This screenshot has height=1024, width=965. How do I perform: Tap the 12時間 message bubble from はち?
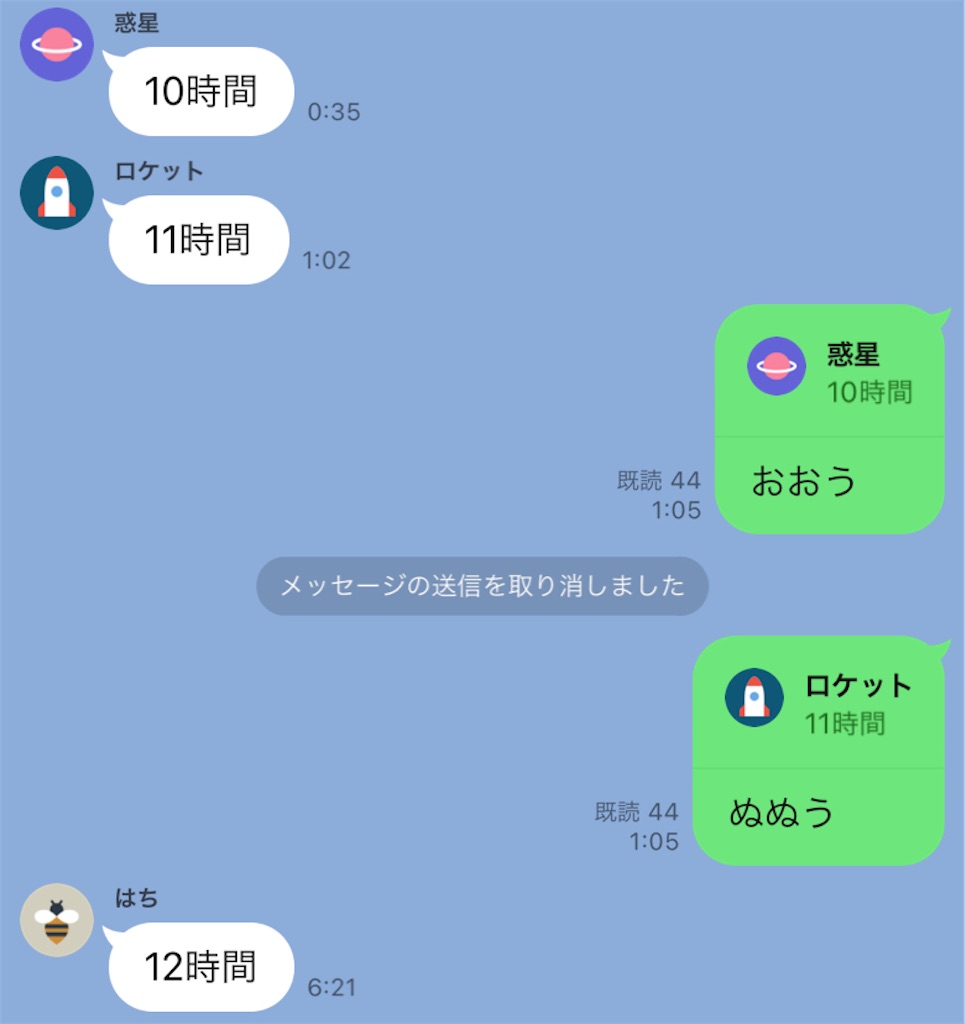(200, 967)
